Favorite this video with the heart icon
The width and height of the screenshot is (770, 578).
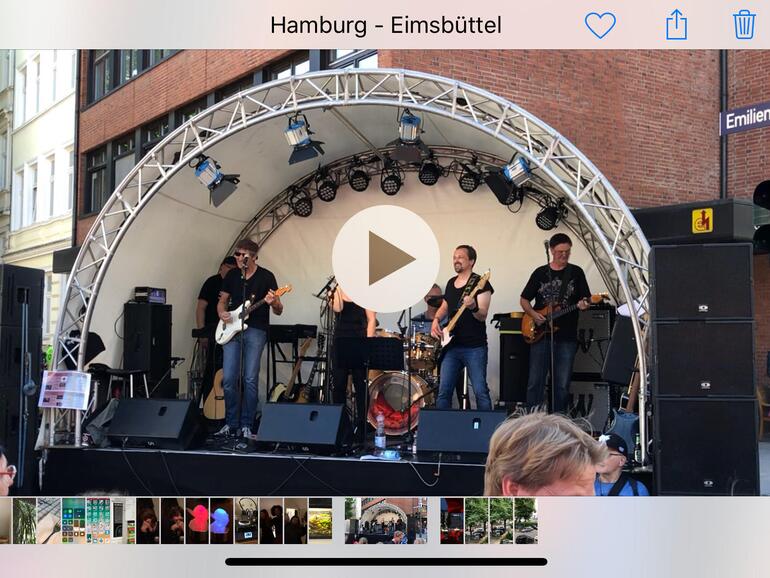tap(600, 25)
